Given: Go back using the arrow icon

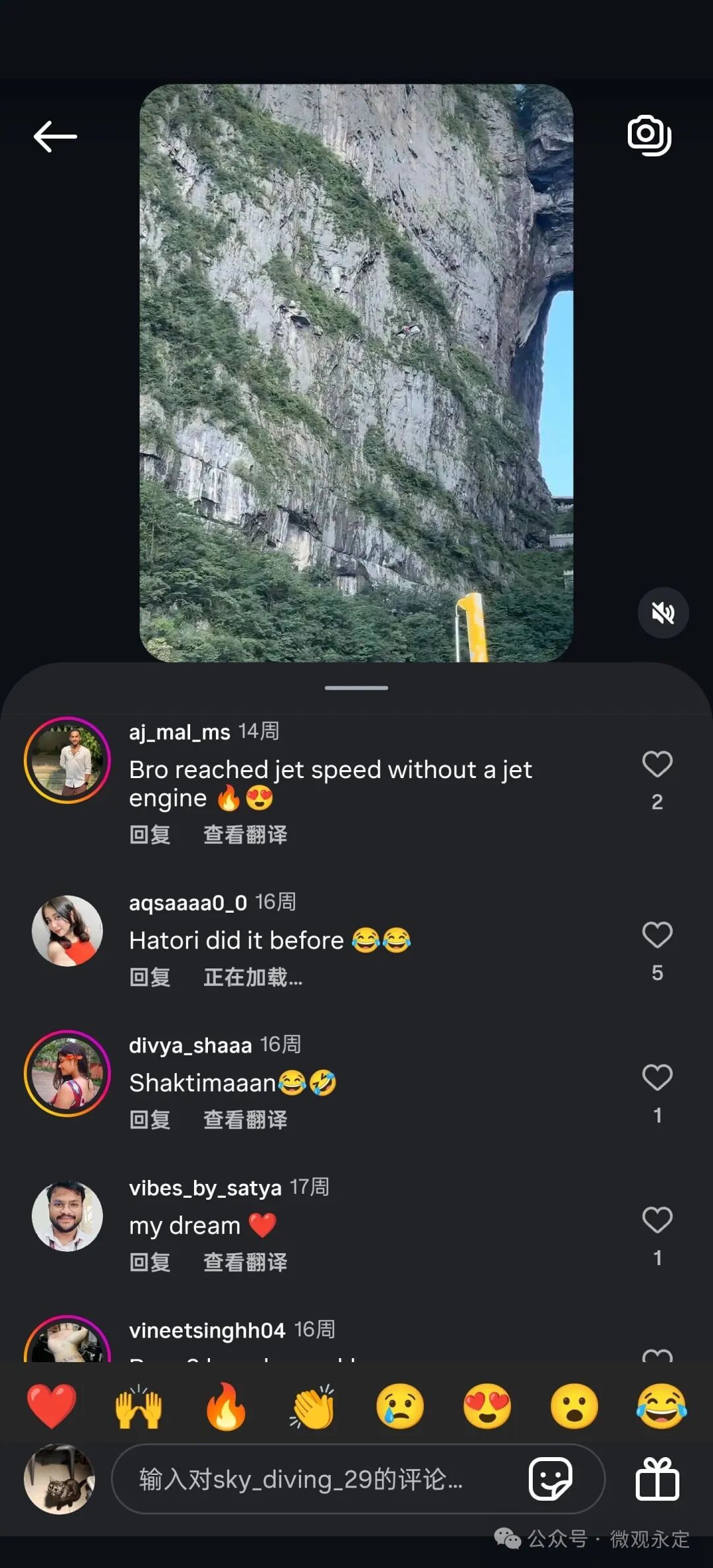Looking at the screenshot, I should [55, 137].
